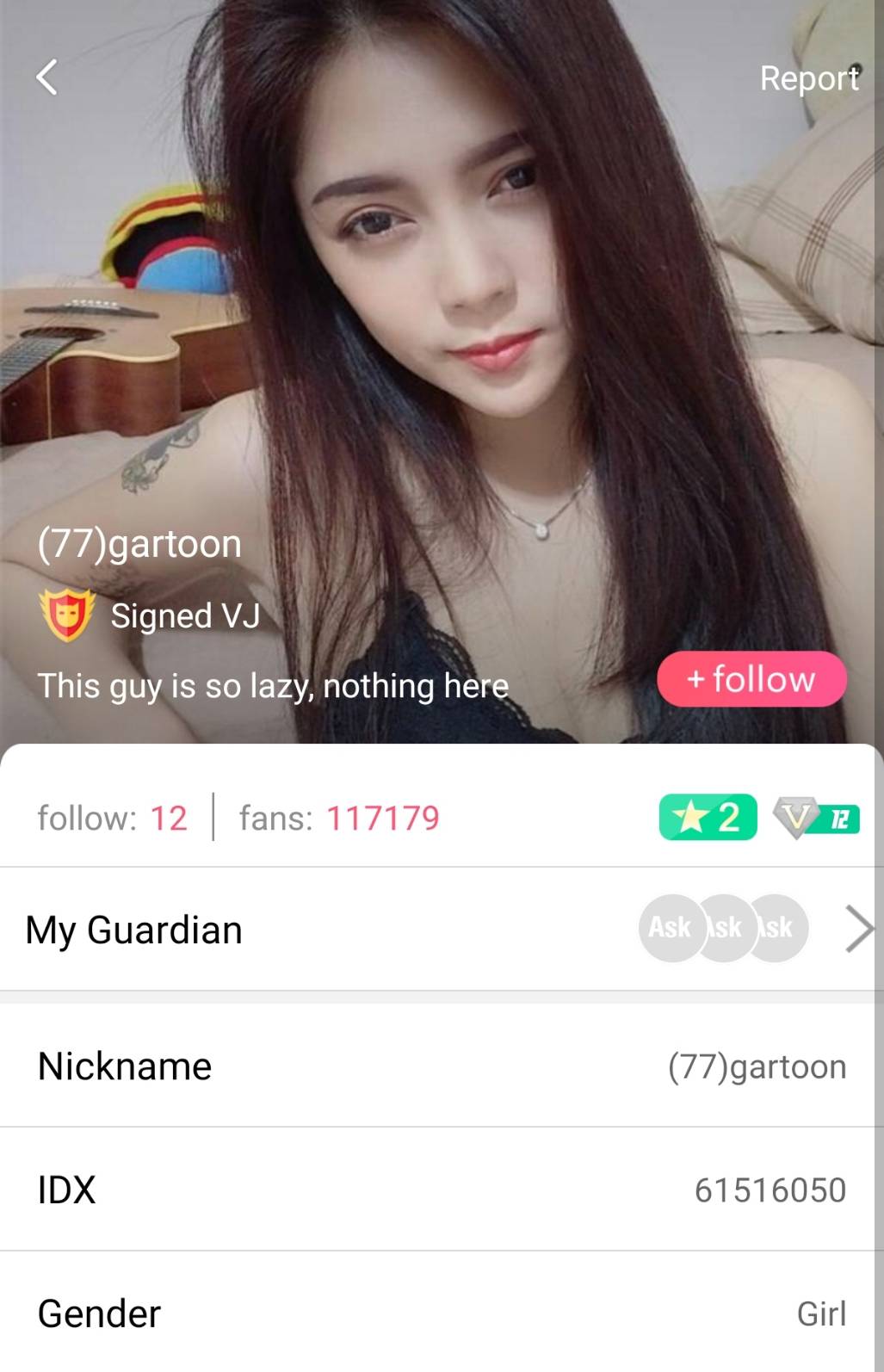
Task: Go back using the top-left arrow
Action: pyautogui.click(x=47, y=77)
